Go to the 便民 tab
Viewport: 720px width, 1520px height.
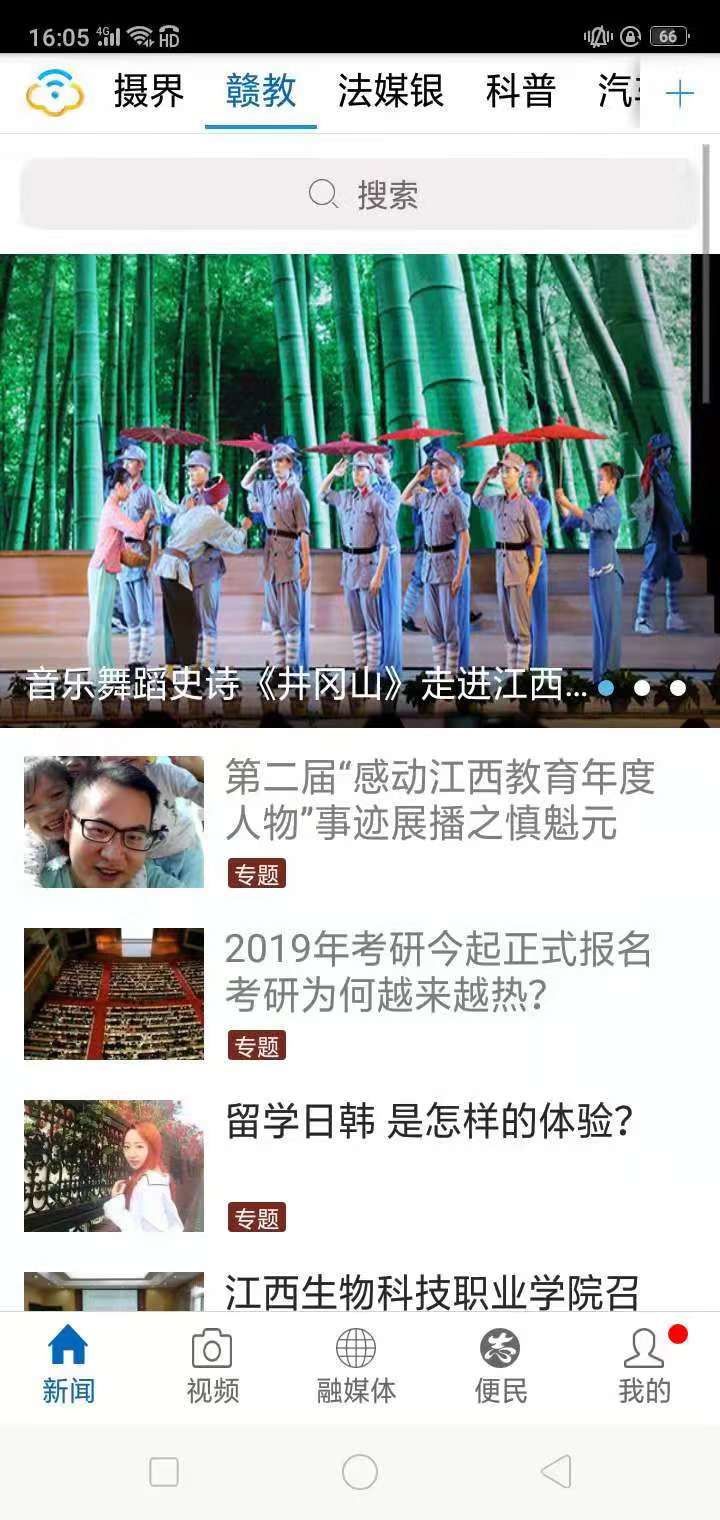pos(500,1366)
